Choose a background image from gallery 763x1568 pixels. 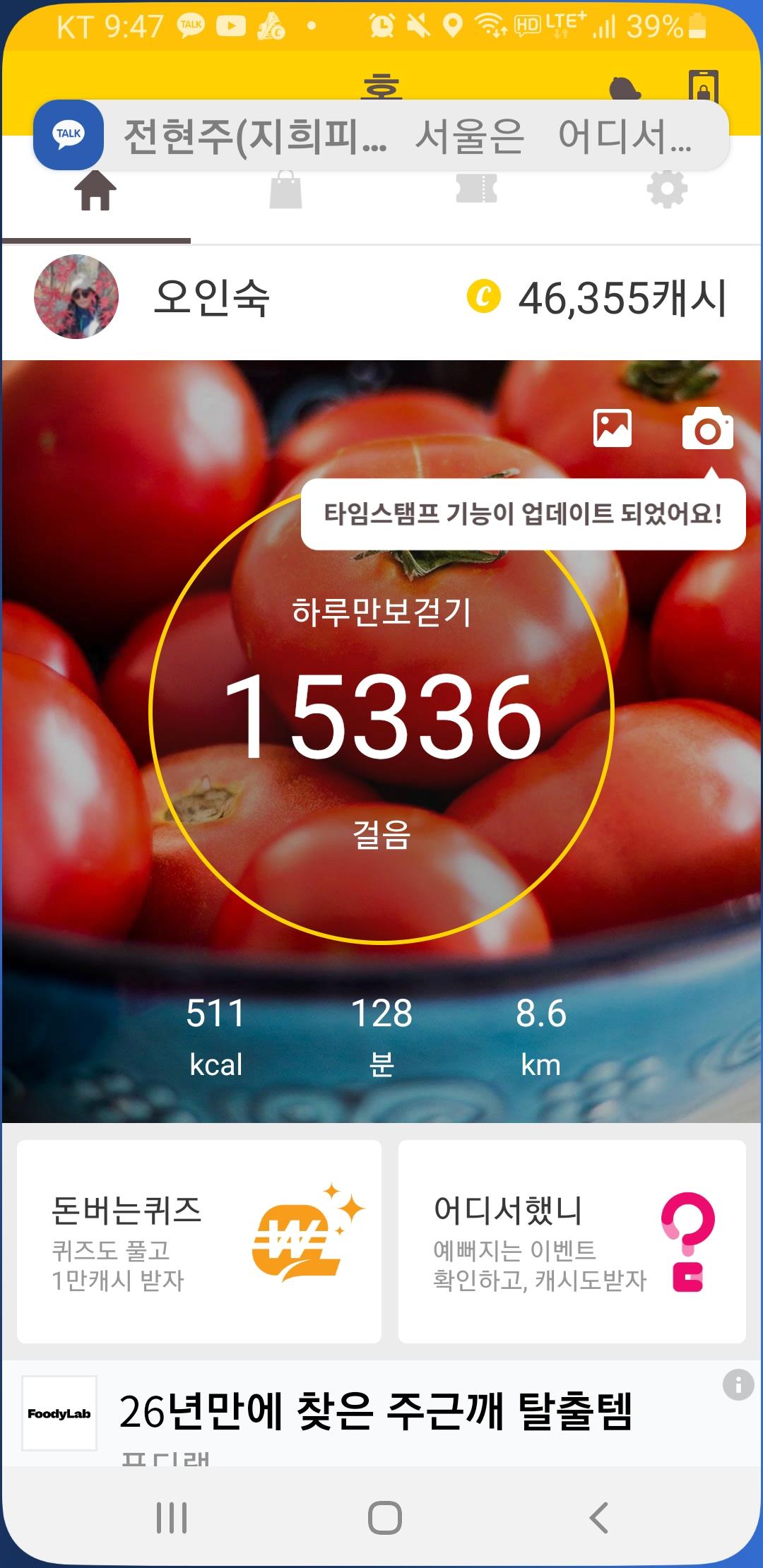(613, 428)
